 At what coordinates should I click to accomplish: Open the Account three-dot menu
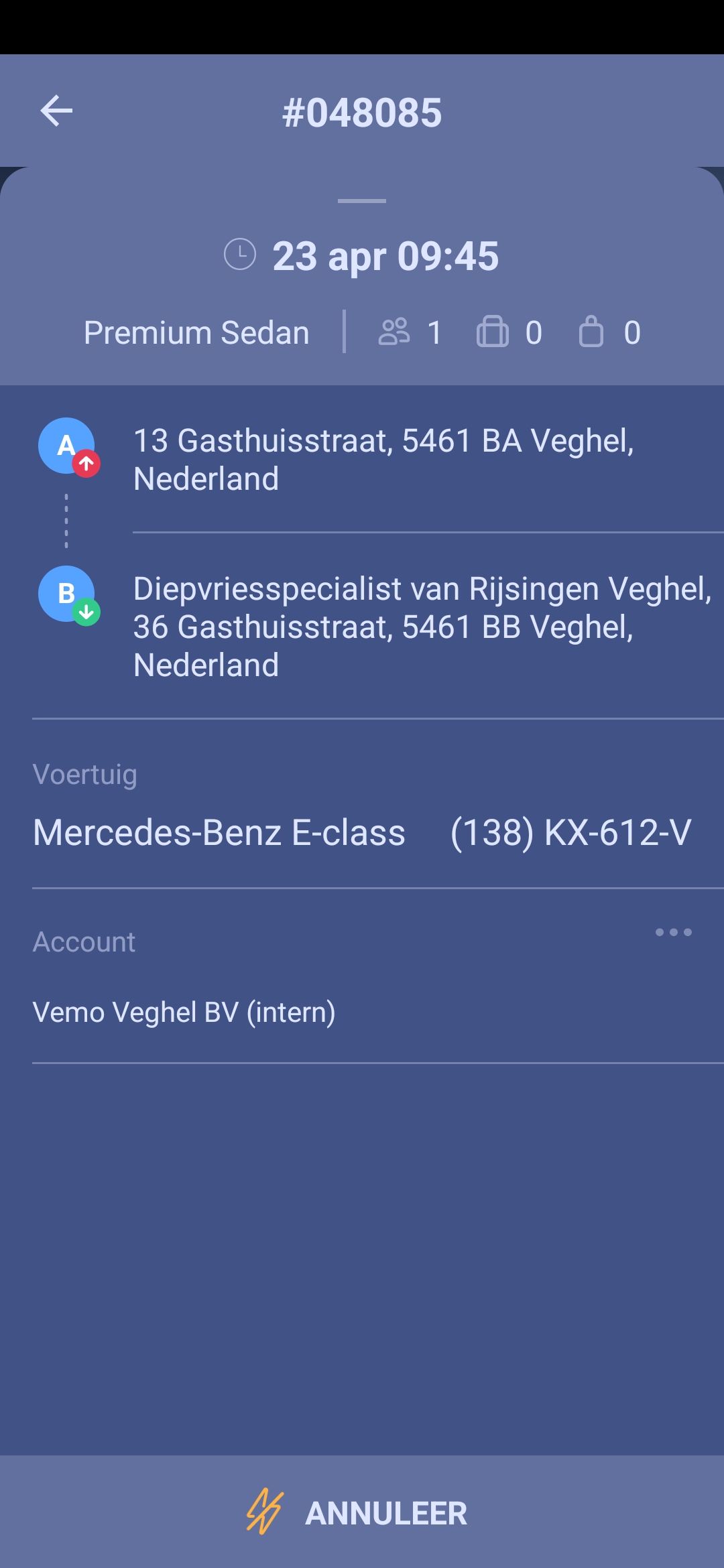click(x=673, y=932)
